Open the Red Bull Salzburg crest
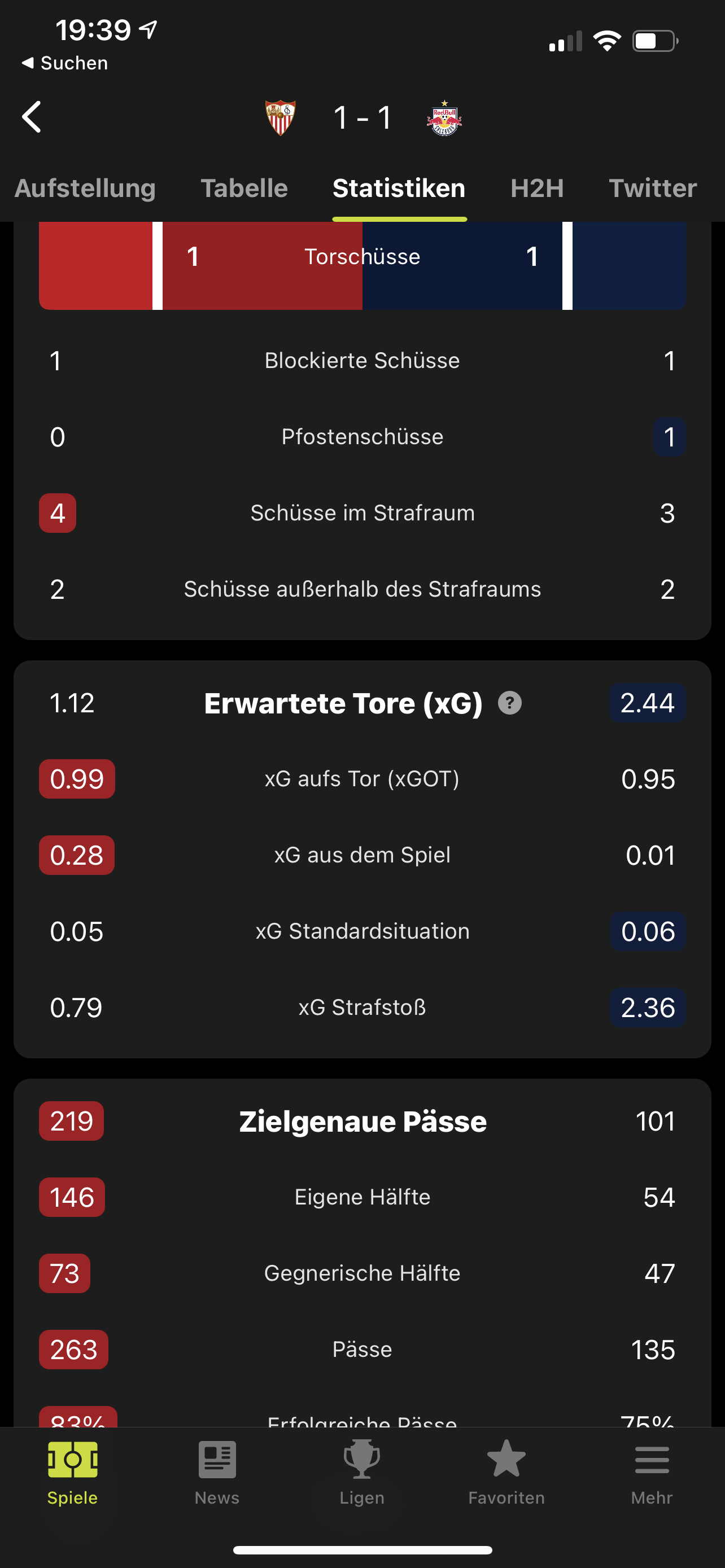725x1568 pixels. pyautogui.click(x=444, y=117)
